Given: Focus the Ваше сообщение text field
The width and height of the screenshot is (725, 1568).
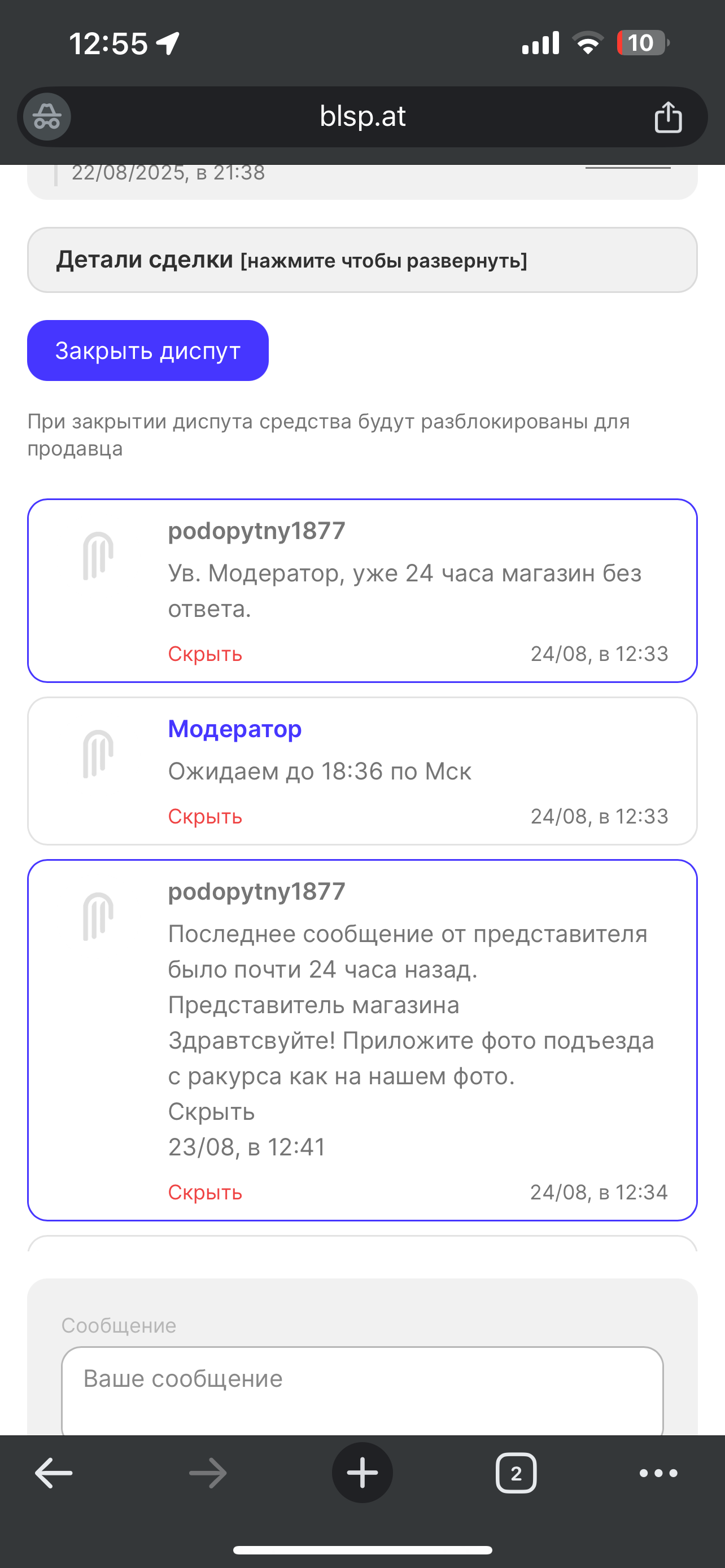Looking at the screenshot, I should 362,1391.
